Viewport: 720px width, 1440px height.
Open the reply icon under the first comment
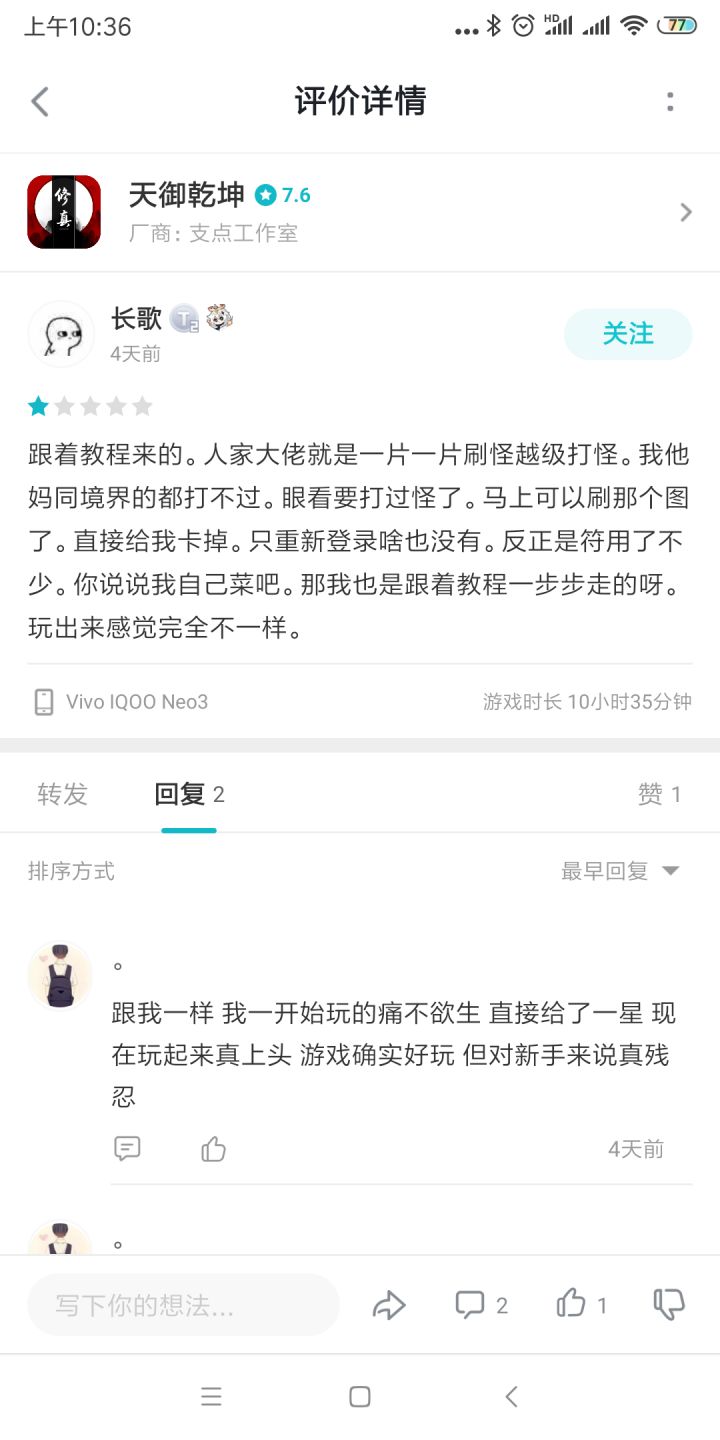coord(126,1148)
